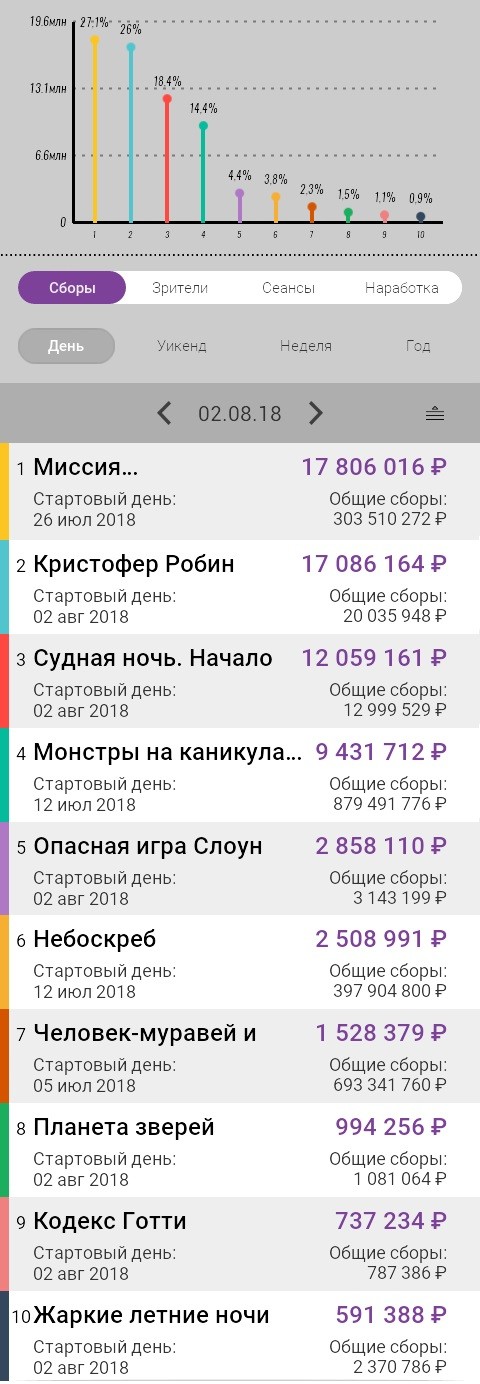Select the День period

(x=66, y=346)
